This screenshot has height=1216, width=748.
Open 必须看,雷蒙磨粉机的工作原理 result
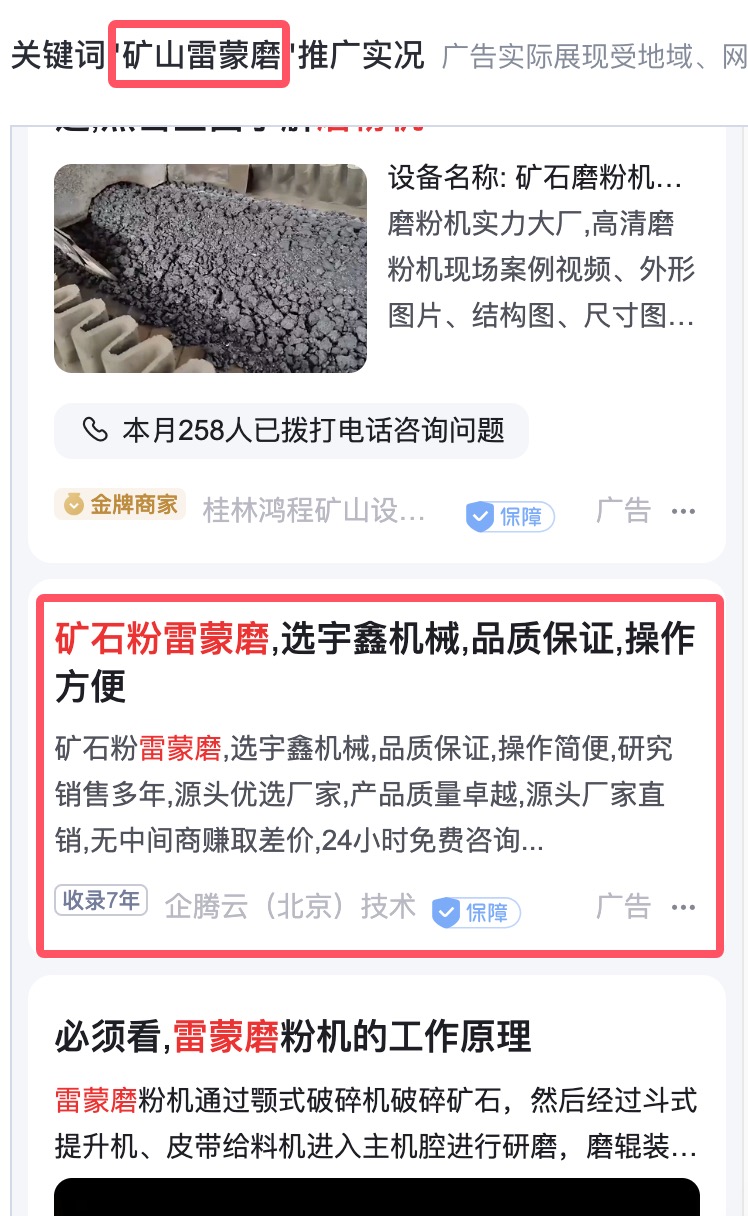click(293, 1037)
